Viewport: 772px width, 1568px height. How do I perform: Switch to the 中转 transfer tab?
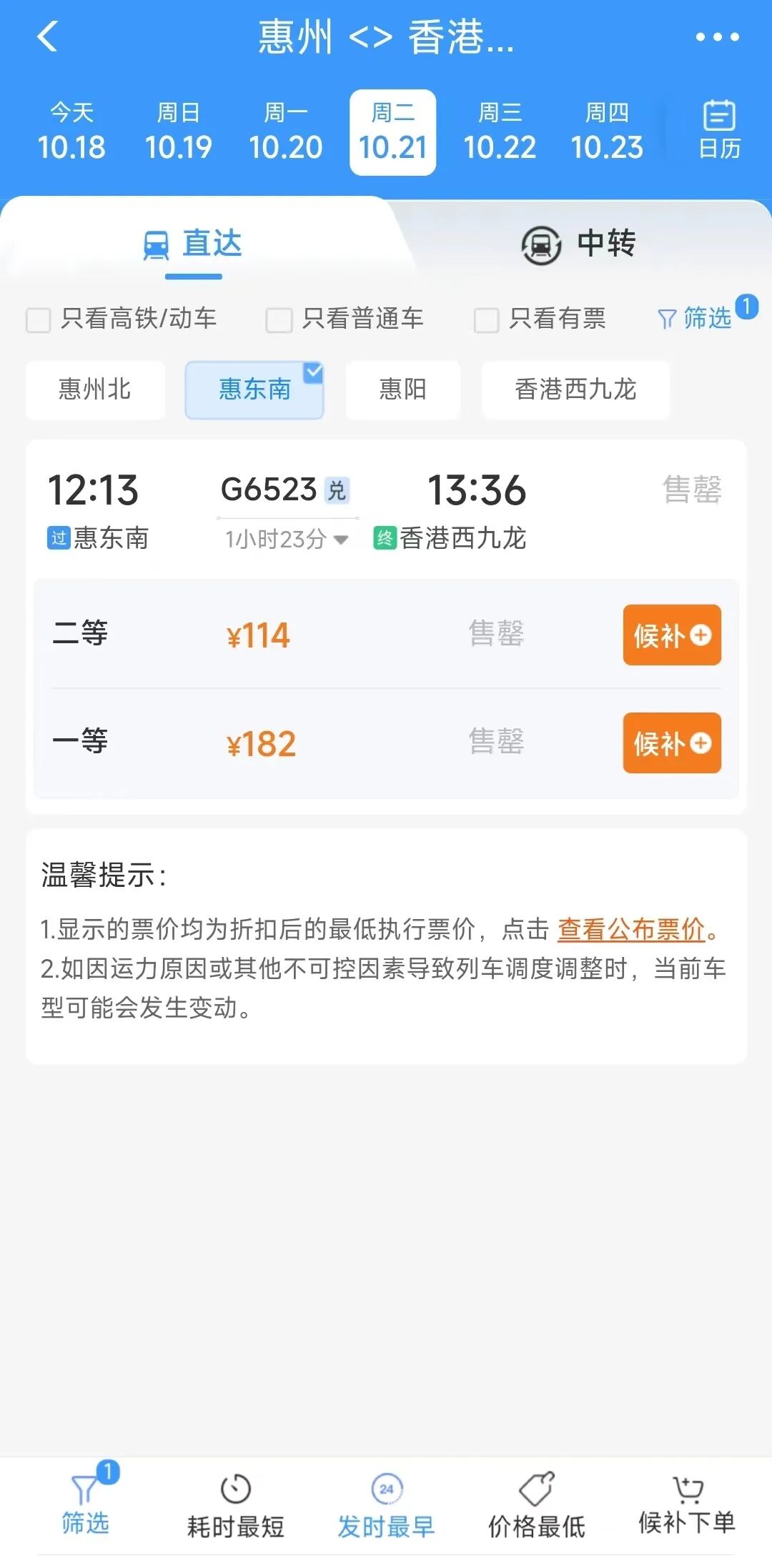(x=579, y=244)
